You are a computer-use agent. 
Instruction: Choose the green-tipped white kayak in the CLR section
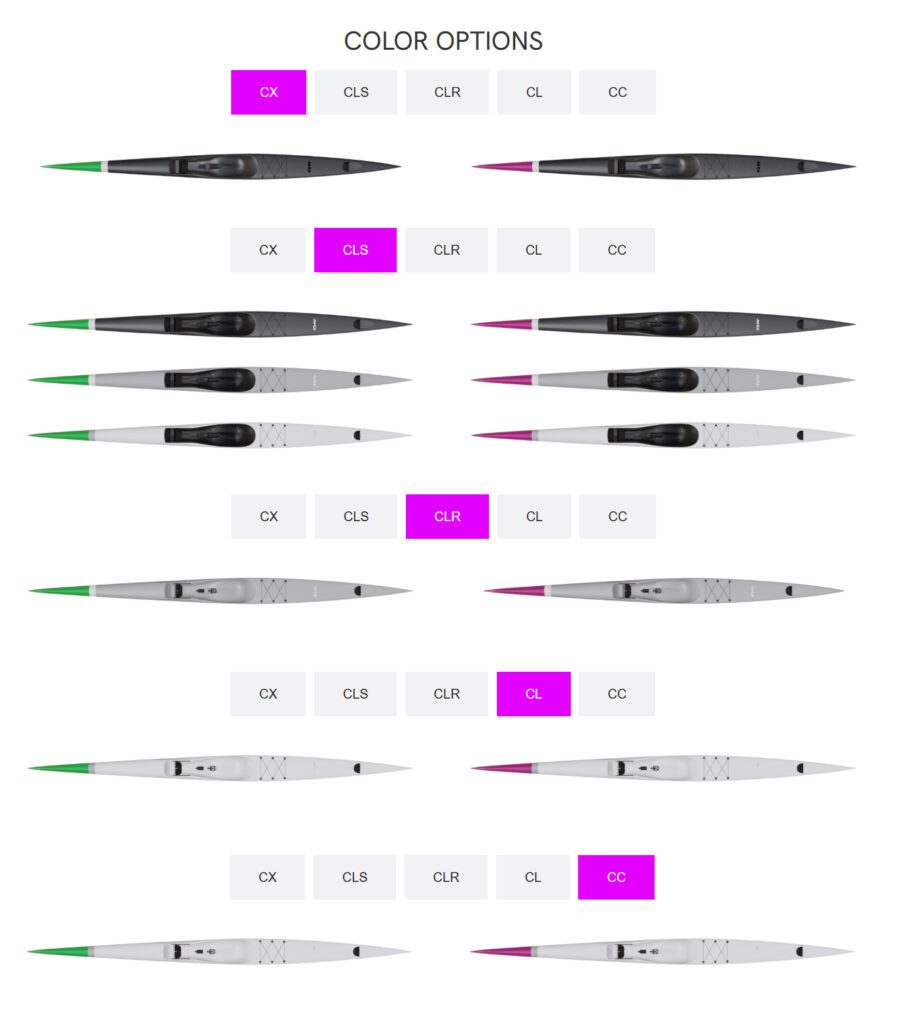click(x=220, y=589)
